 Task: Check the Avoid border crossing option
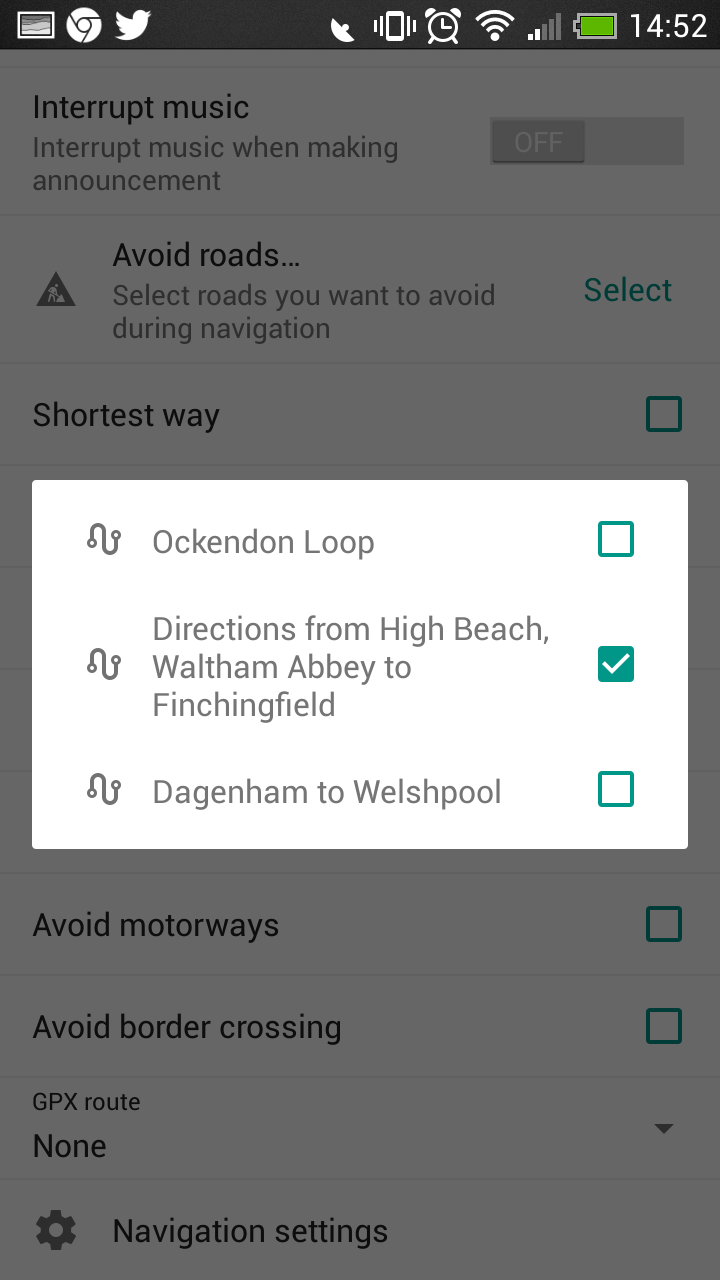pos(663,1027)
